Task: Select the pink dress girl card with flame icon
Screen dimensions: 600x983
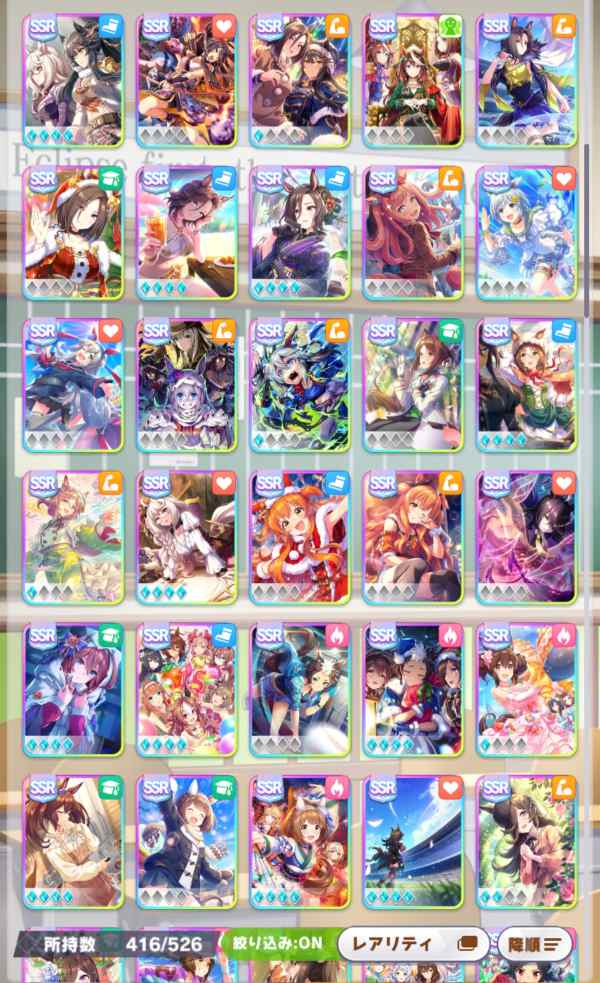Action: pyautogui.click(x=527, y=690)
